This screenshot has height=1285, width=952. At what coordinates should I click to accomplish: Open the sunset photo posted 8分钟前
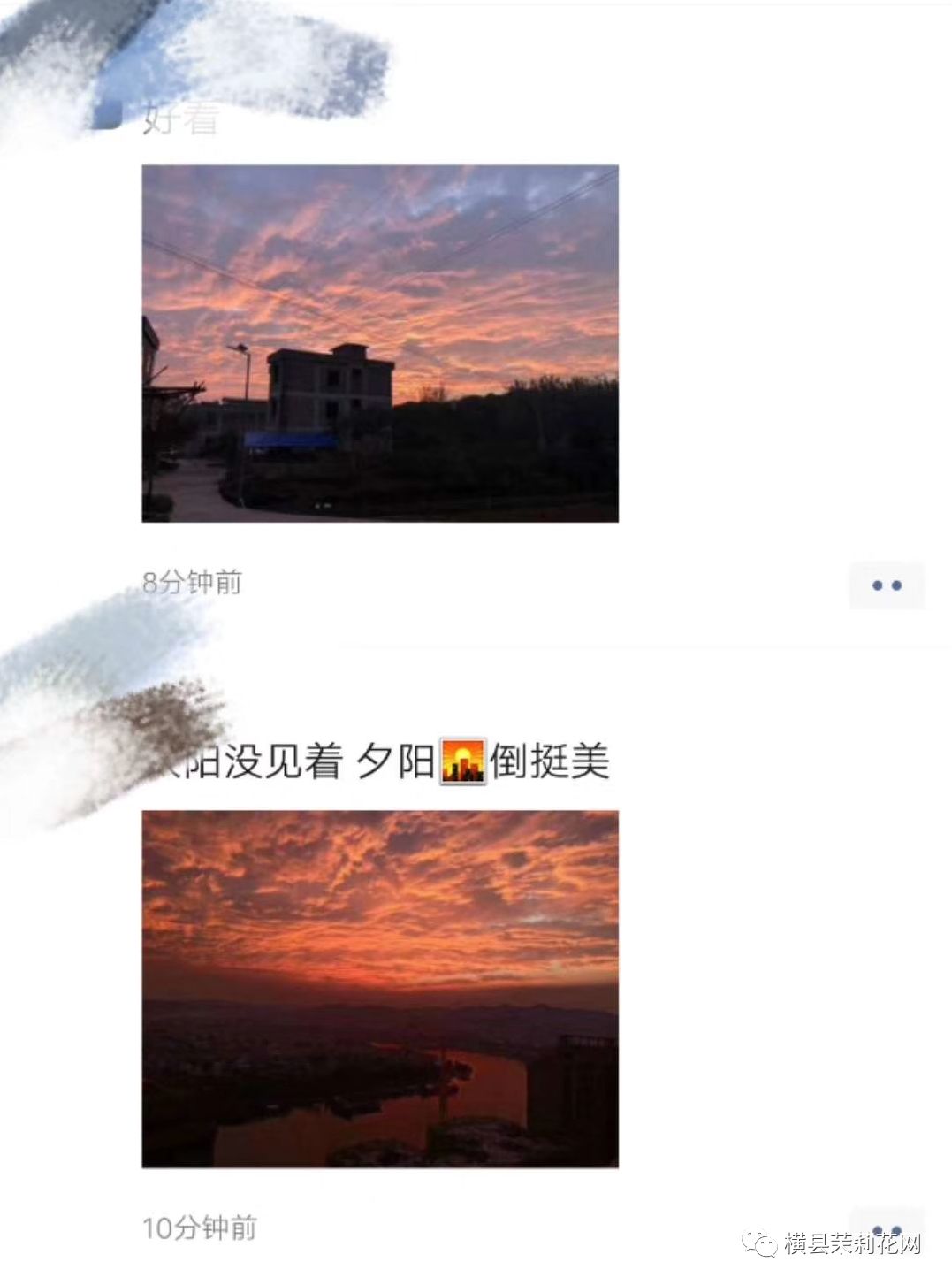click(380, 343)
